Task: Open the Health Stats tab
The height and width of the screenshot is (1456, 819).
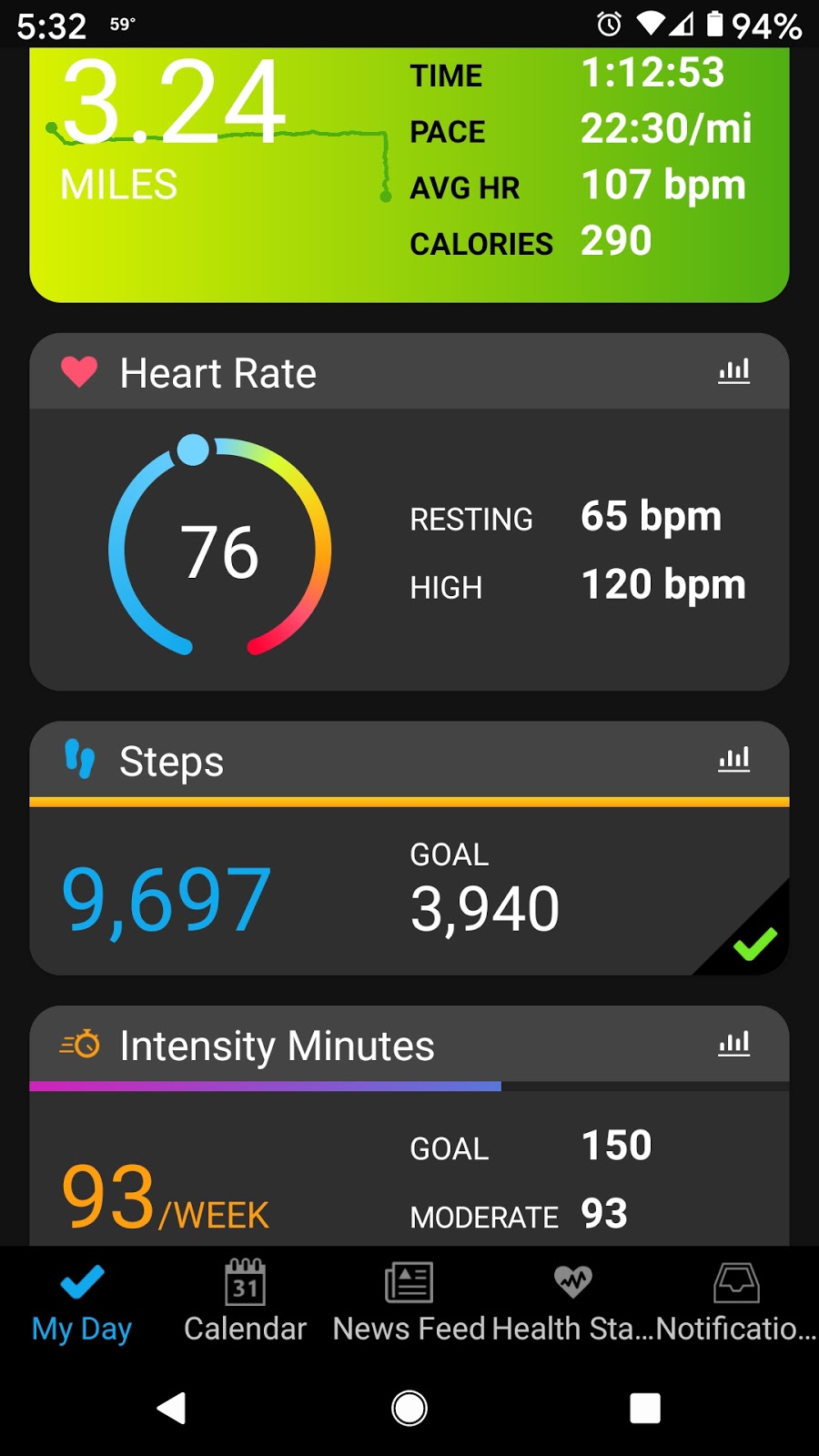Action: [573, 1303]
